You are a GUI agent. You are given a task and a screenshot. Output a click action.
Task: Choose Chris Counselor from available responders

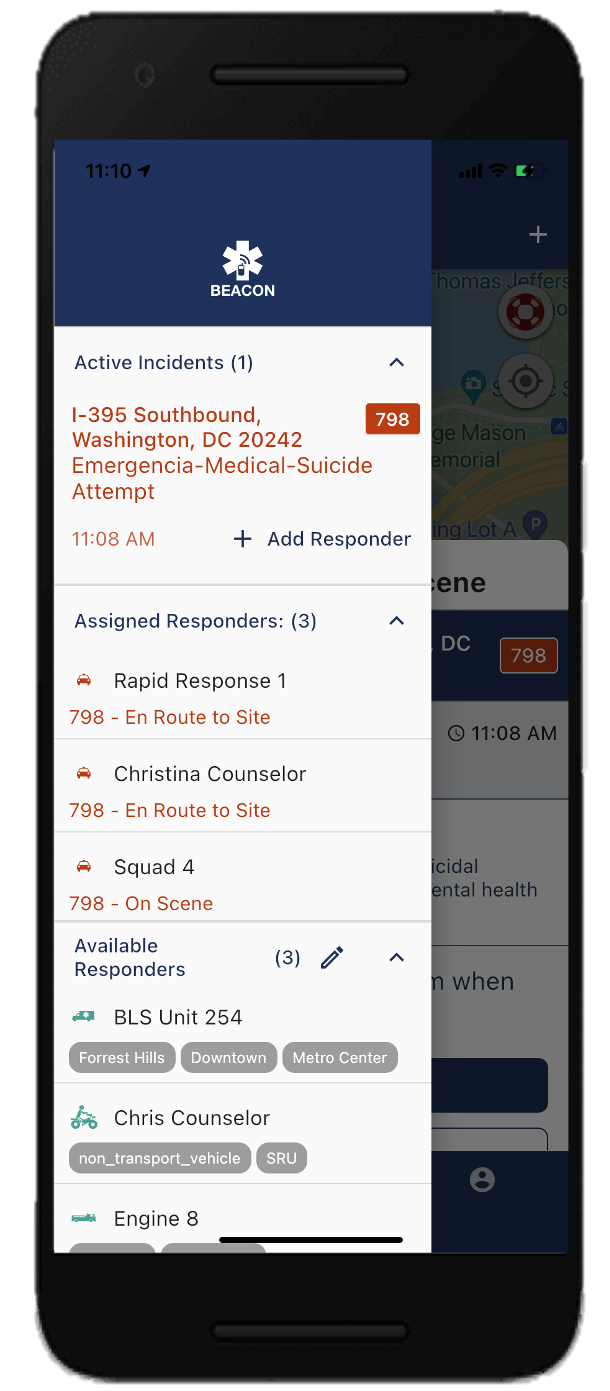(242, 1134)
